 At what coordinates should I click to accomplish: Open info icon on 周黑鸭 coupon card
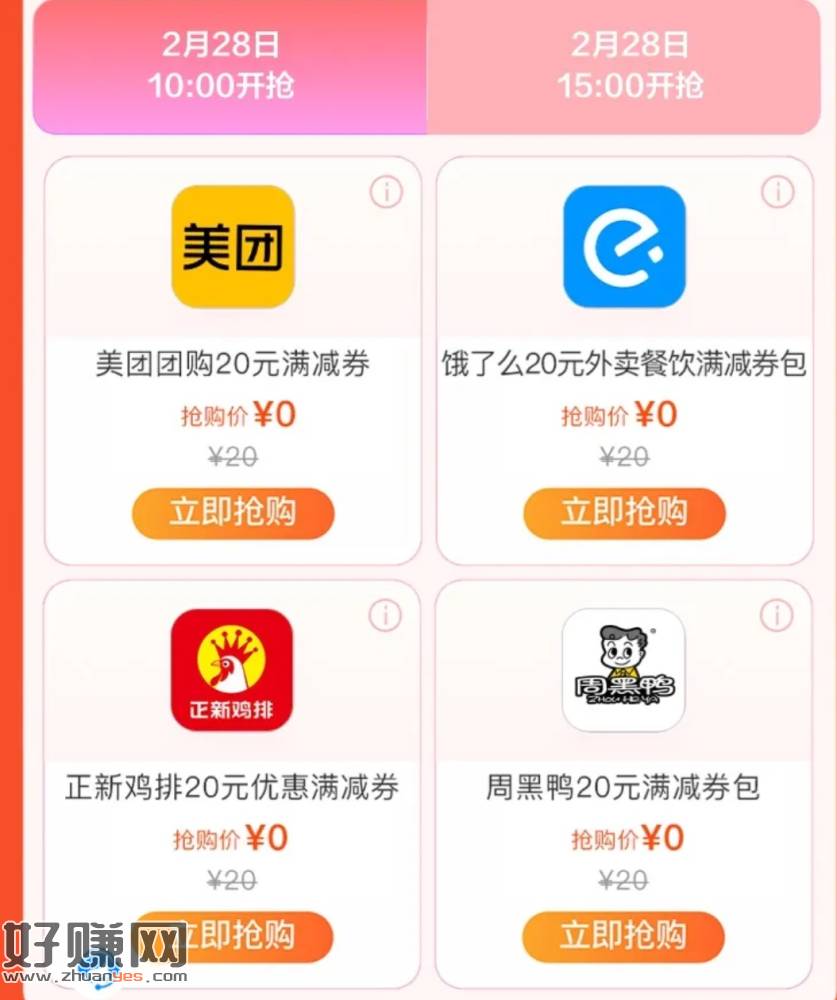click(777, 616)
